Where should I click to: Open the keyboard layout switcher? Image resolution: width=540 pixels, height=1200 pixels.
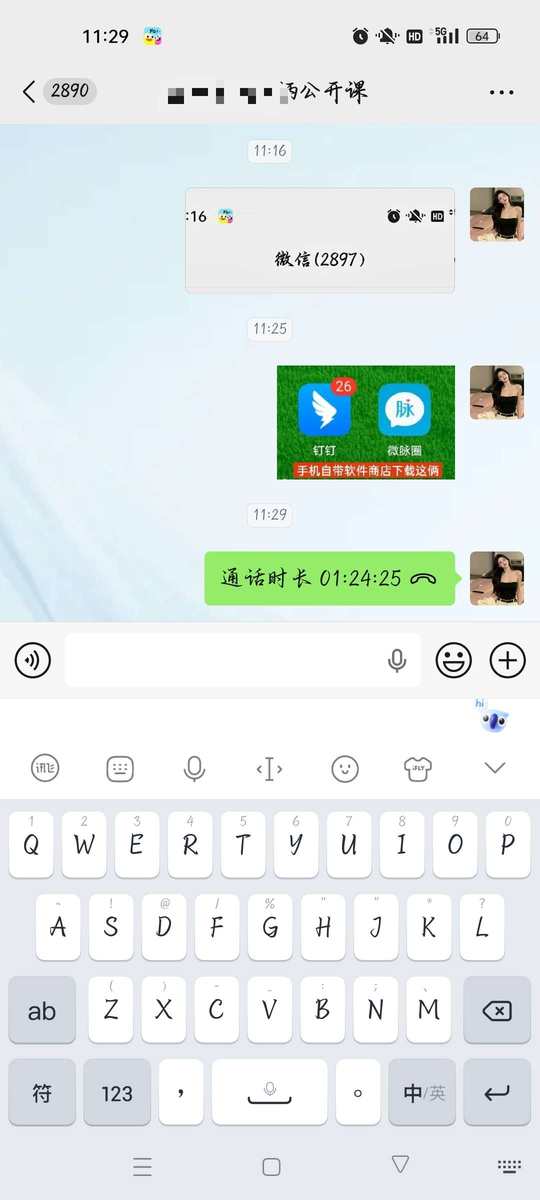pos(120,768)
